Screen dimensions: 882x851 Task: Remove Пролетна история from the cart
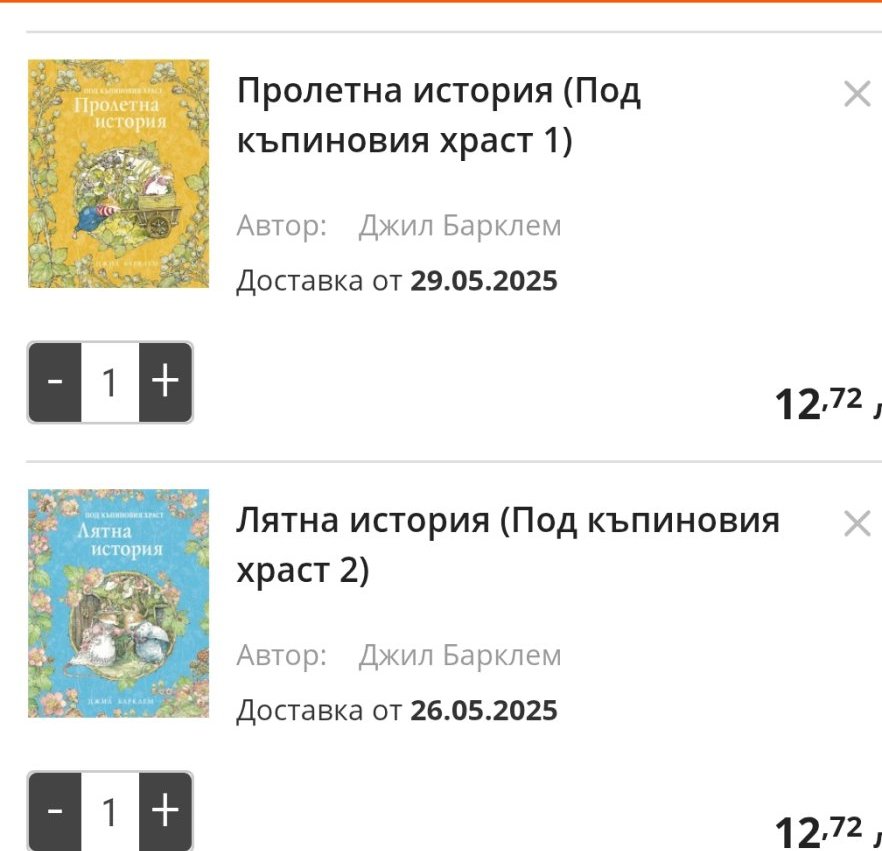coord(857,95)
